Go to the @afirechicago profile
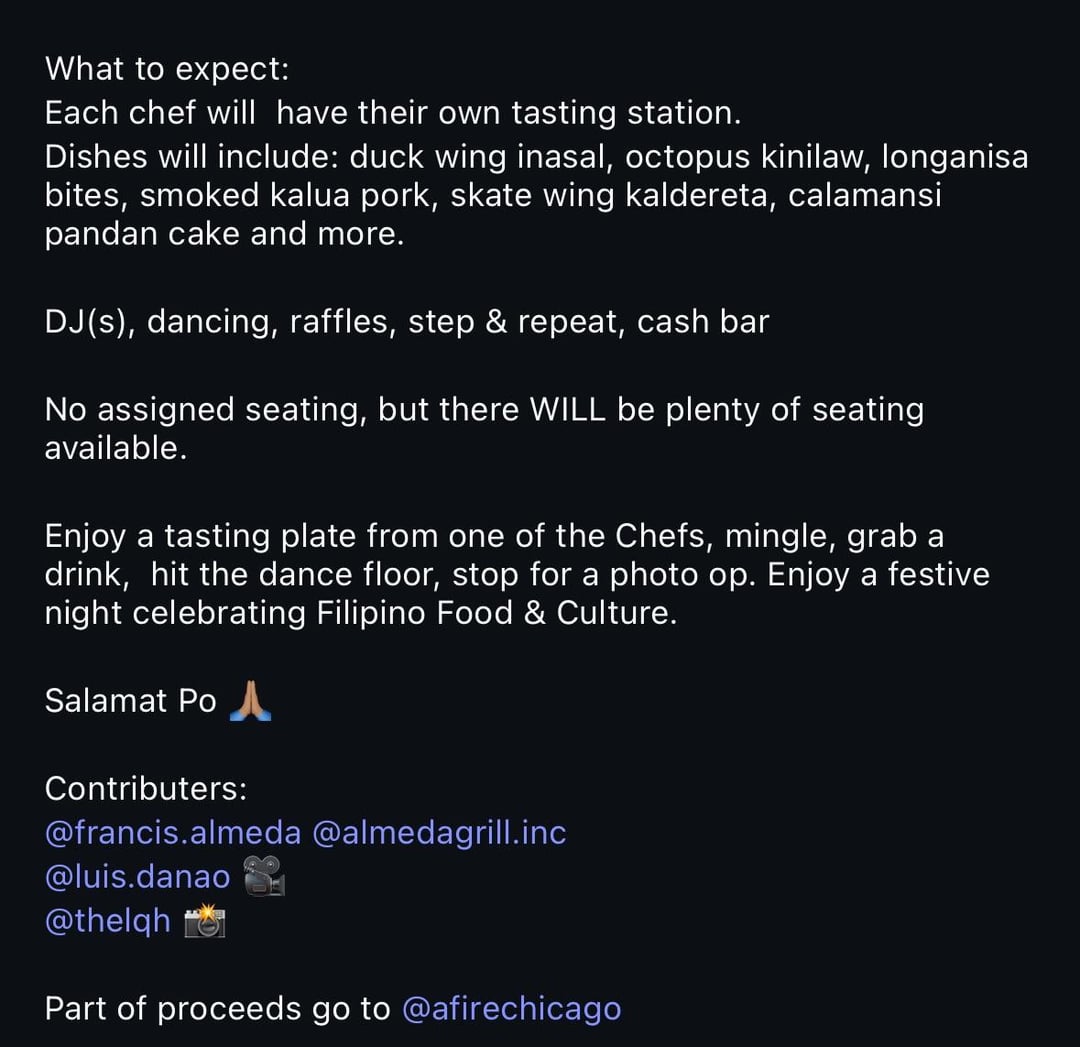The height and width of the screenshot is (1047, 1080). click(511, 1008)
